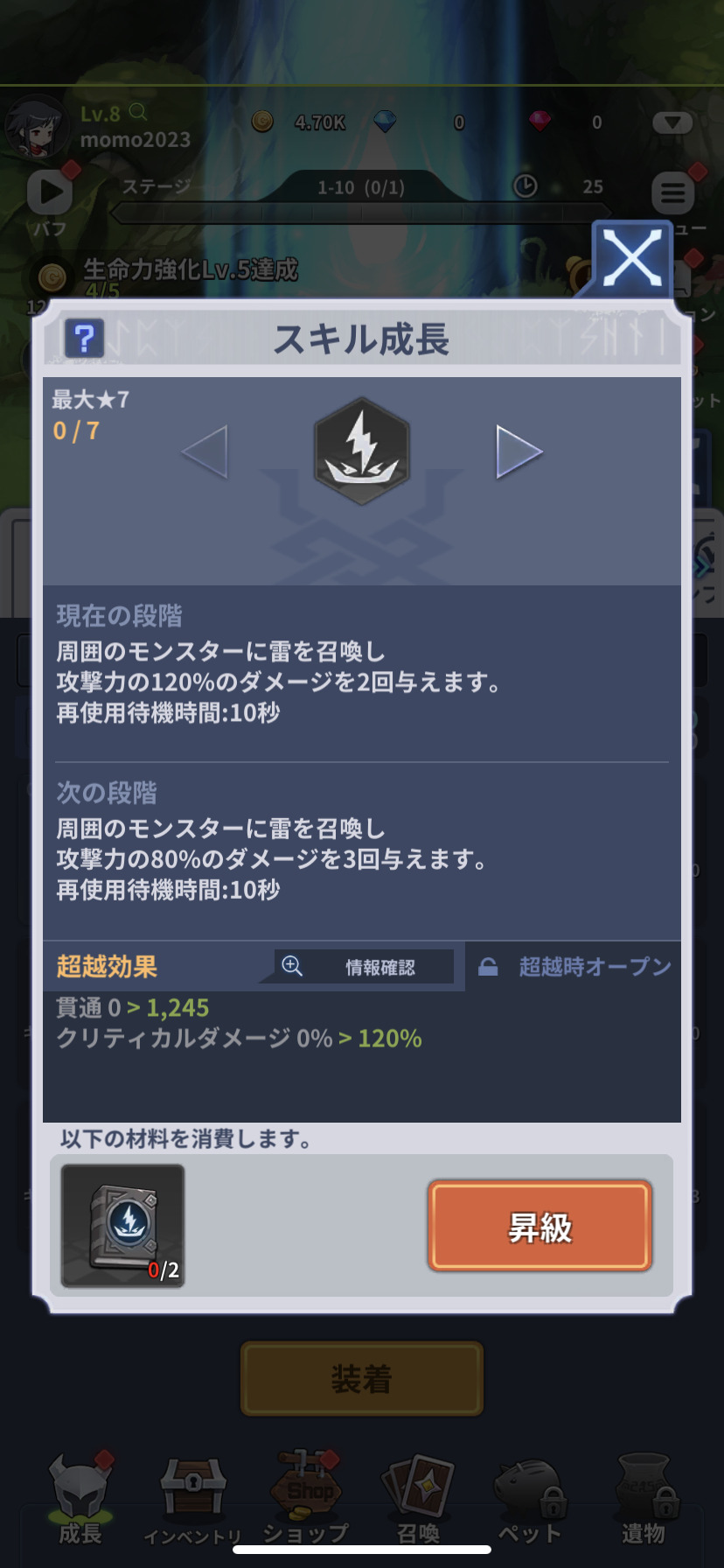Tap 情報確認 to view transcendence info
This screenshot has height=1568, width=724.
[x=365, y=967]
